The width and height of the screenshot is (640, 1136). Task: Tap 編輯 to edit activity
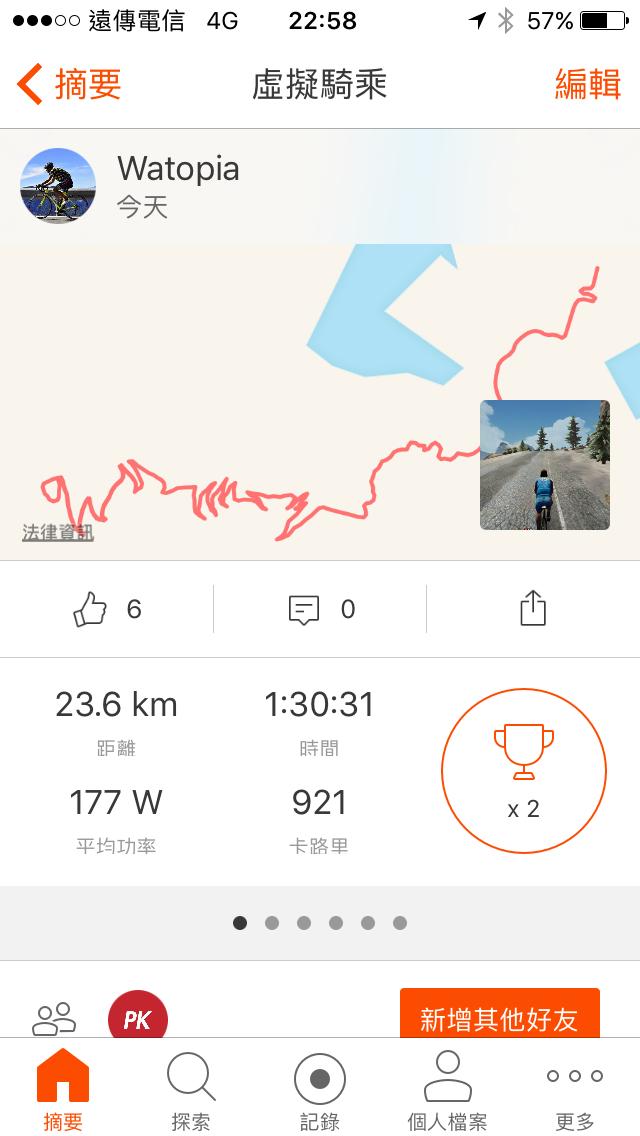[x=587, y=85]
